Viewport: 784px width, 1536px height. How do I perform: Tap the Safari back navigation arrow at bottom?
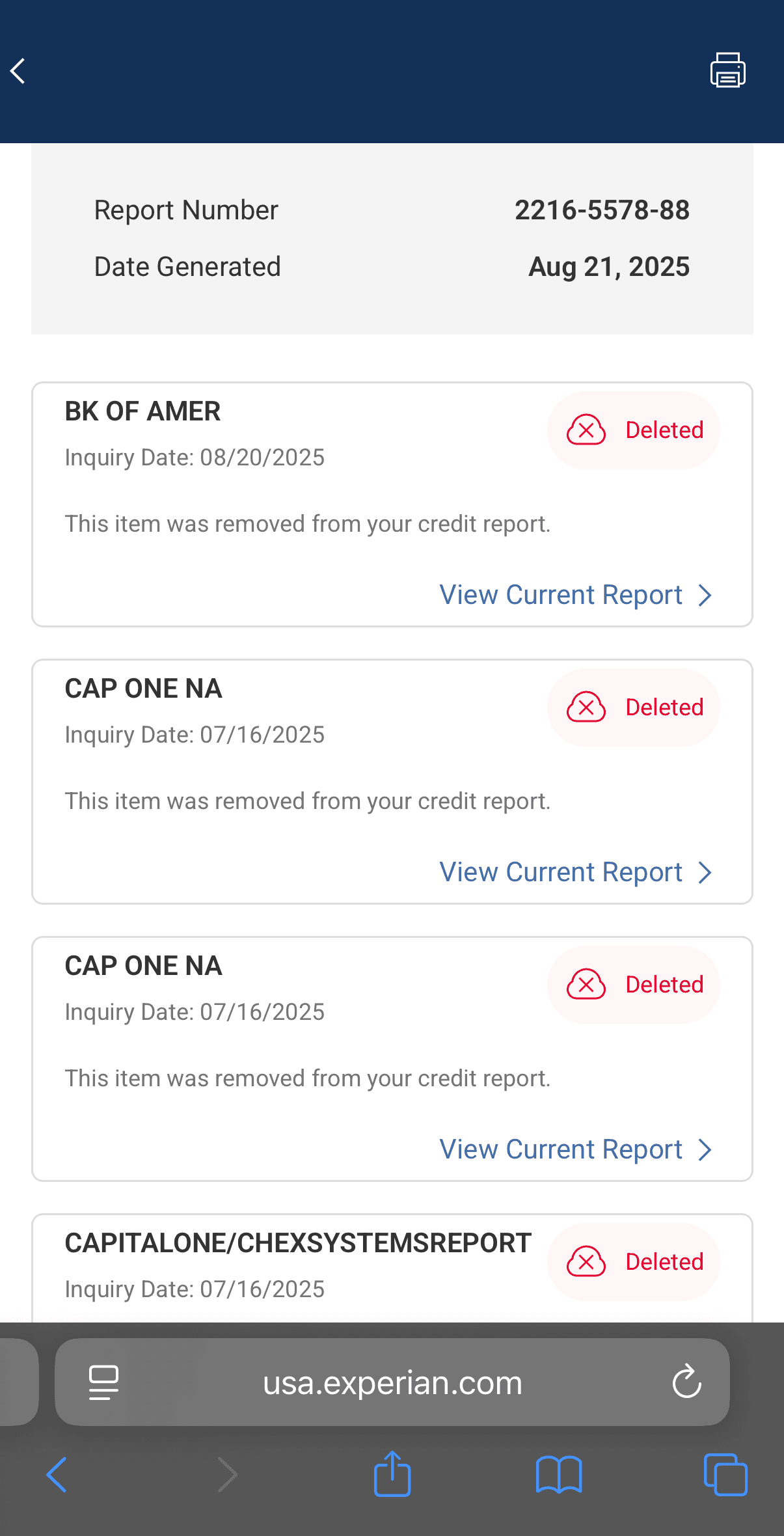coord(57,1474)
